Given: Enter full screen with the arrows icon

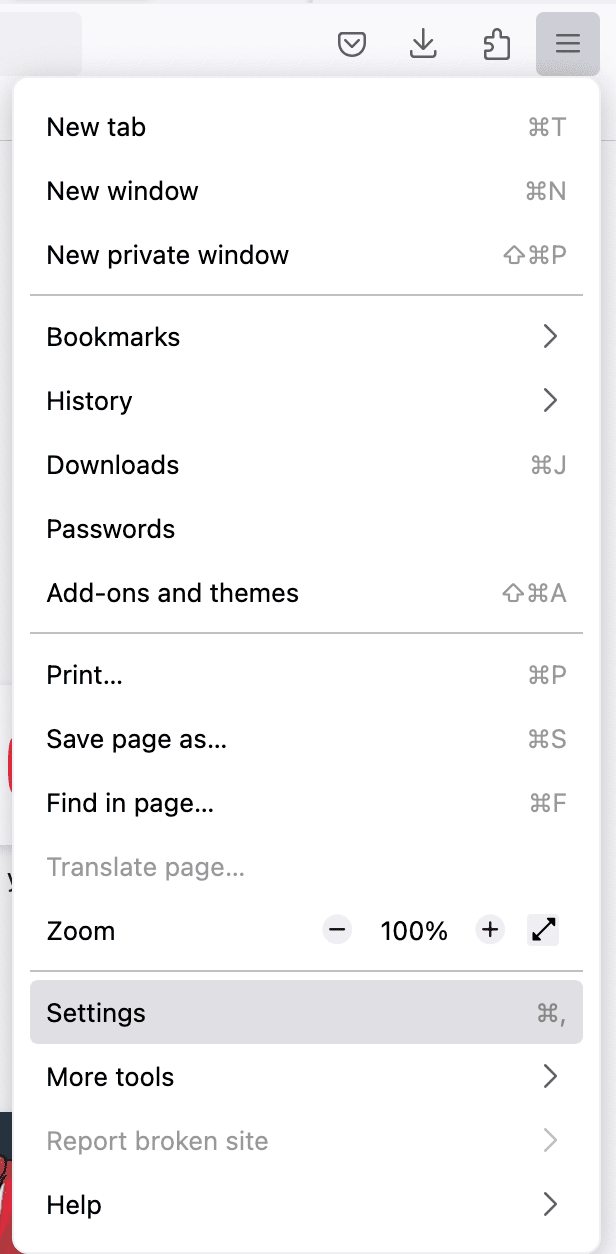Looking at the screenshot, I should 543,931.
